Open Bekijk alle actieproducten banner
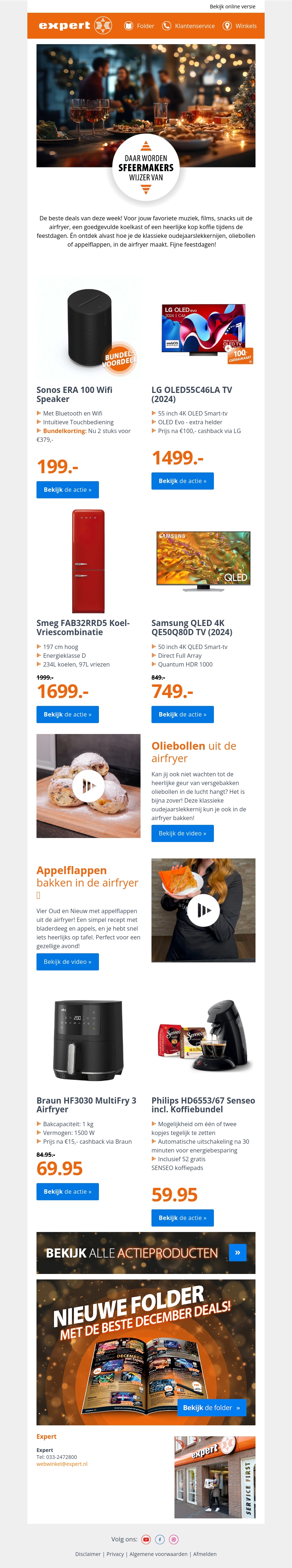This screenshot has width=292, height=1568. [x=146, y=1253]
